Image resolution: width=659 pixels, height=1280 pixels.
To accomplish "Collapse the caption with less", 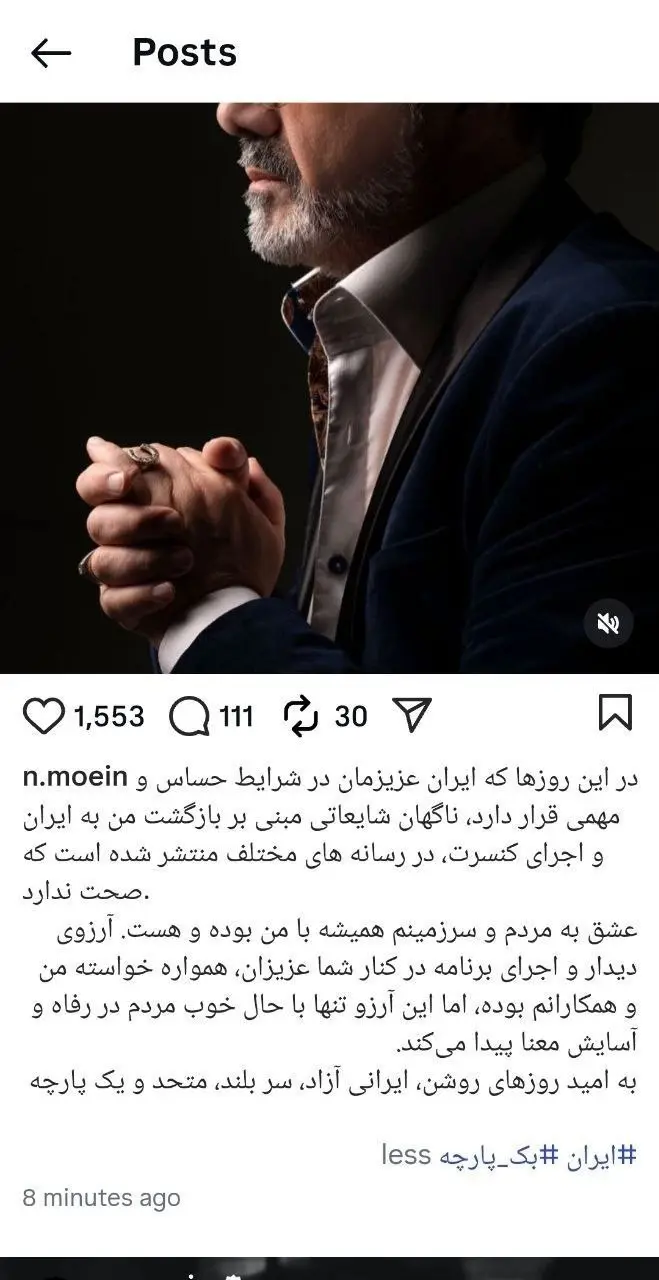I will pos(406,1155).
